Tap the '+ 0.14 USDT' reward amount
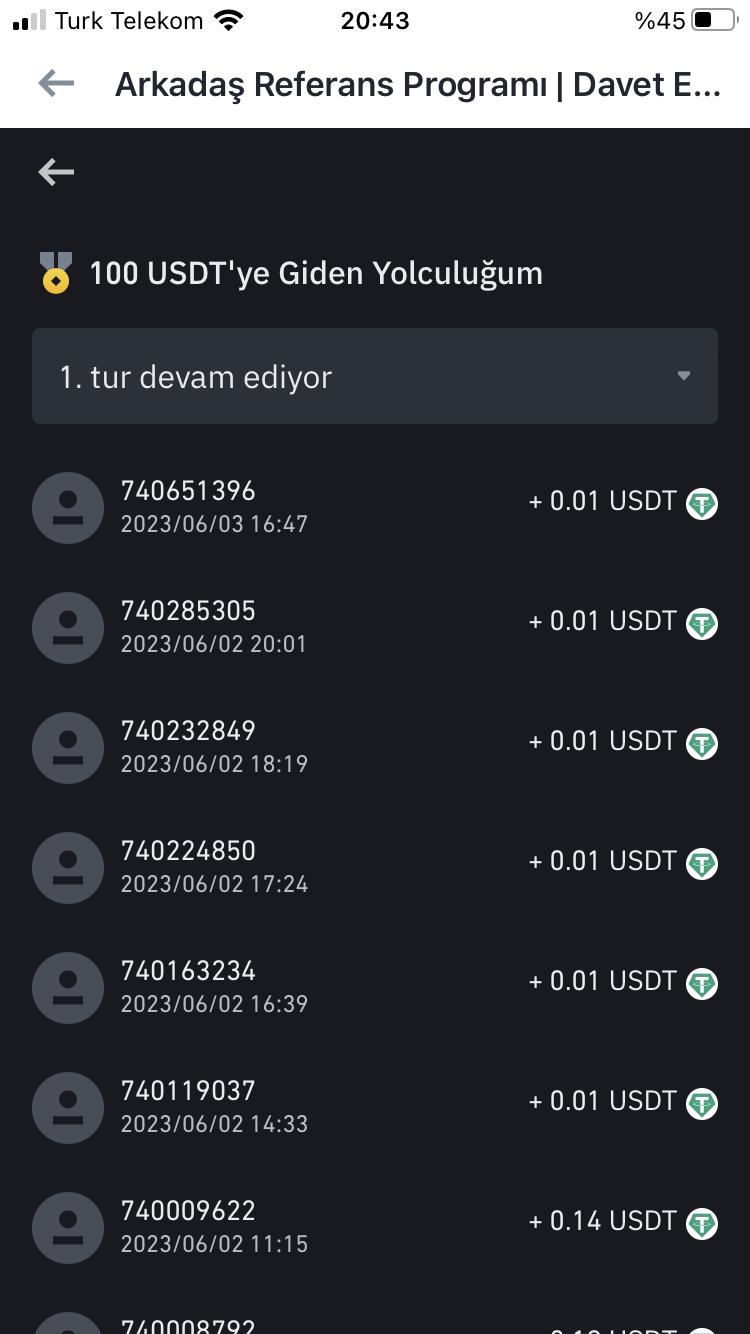Screen dimensions: 750x1334 [601, 1221]
